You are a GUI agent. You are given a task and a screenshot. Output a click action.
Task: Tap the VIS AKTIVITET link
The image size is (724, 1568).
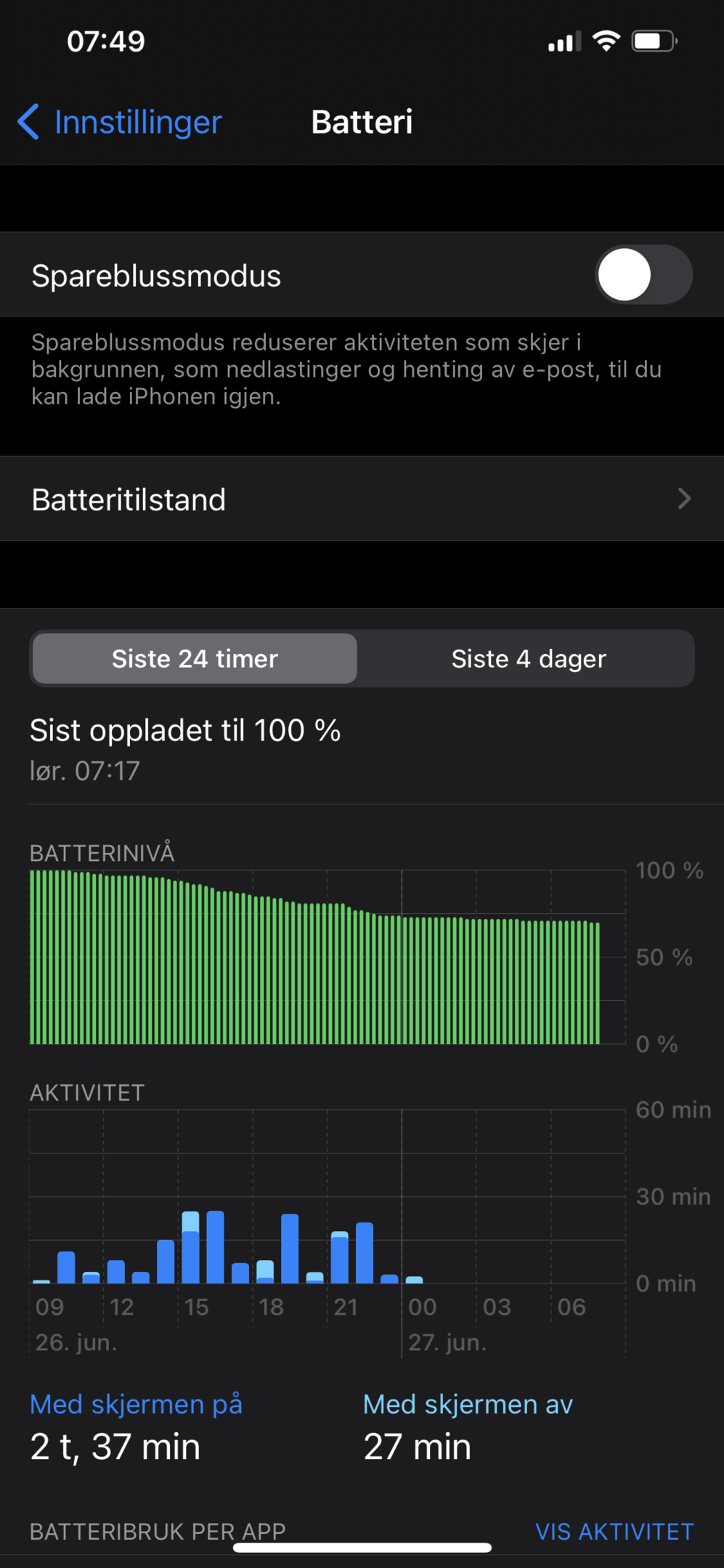614,1531
